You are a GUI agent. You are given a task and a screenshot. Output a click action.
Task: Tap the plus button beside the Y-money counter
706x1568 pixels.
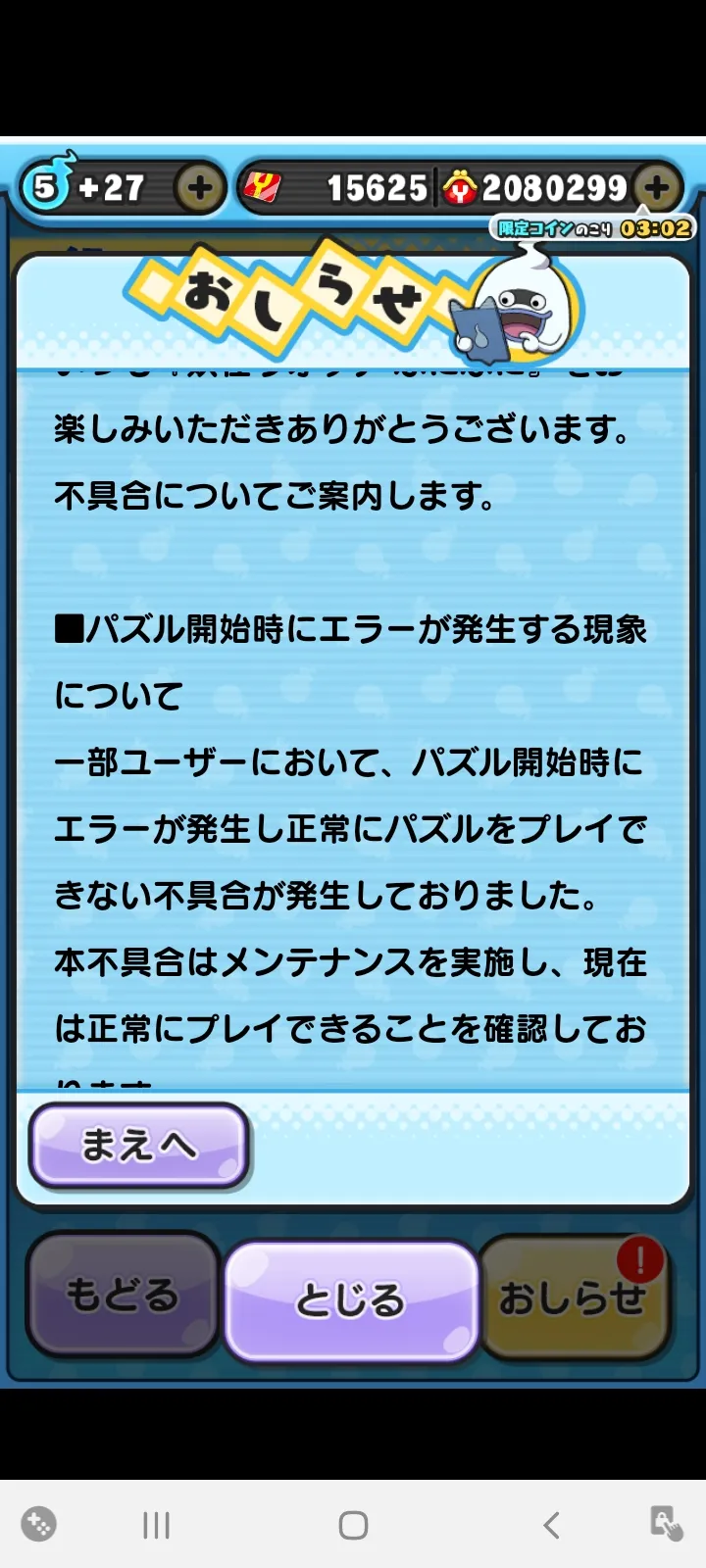[x=657, y=186]
